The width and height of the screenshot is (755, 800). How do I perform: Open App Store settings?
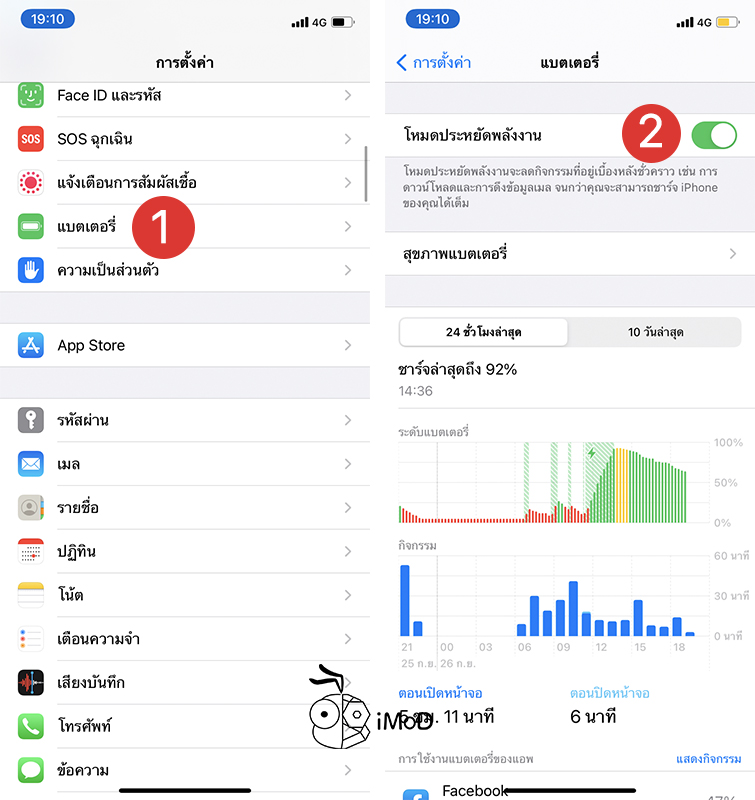91,345
